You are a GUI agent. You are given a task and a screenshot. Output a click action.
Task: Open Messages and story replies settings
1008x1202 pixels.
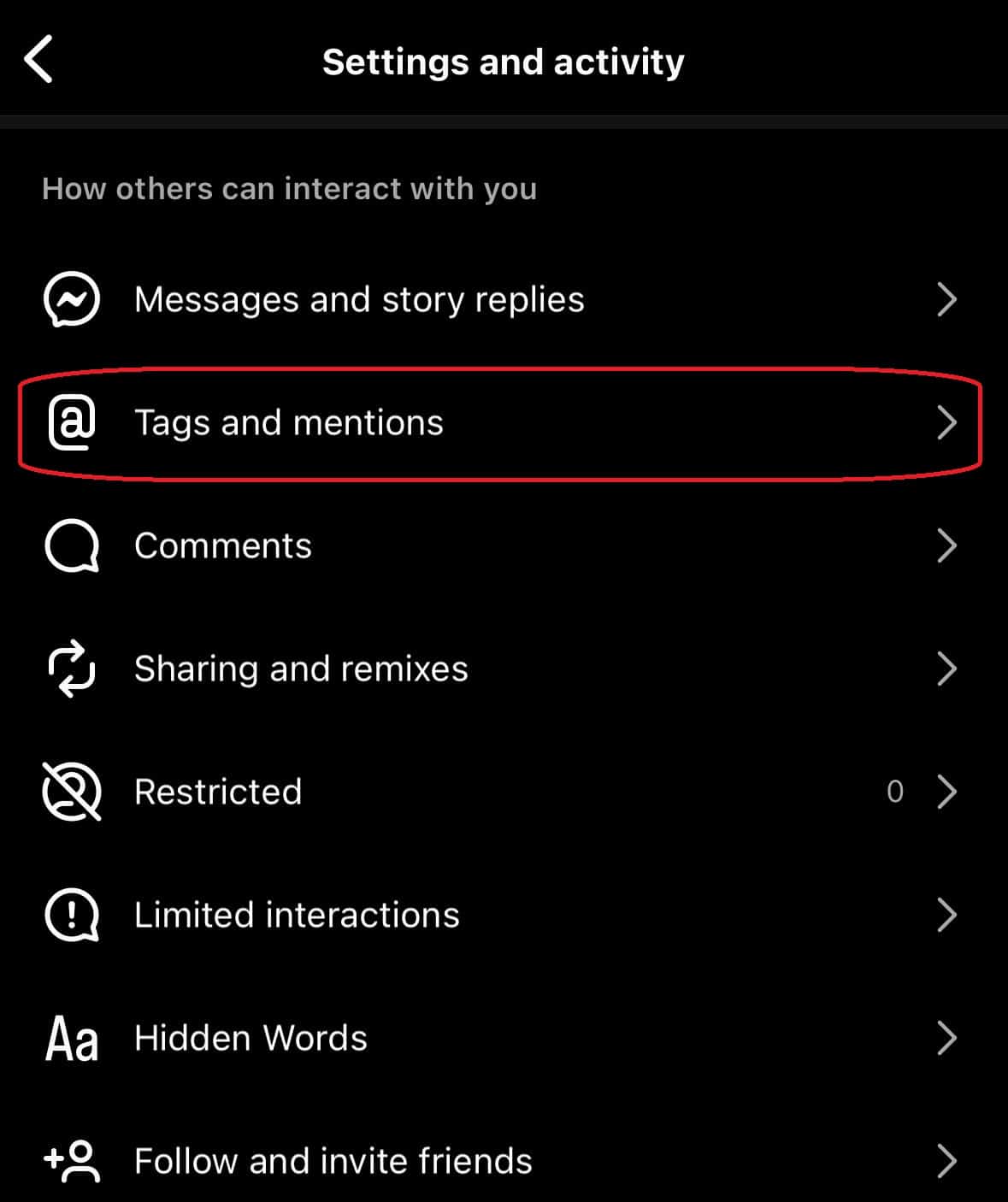359,300
